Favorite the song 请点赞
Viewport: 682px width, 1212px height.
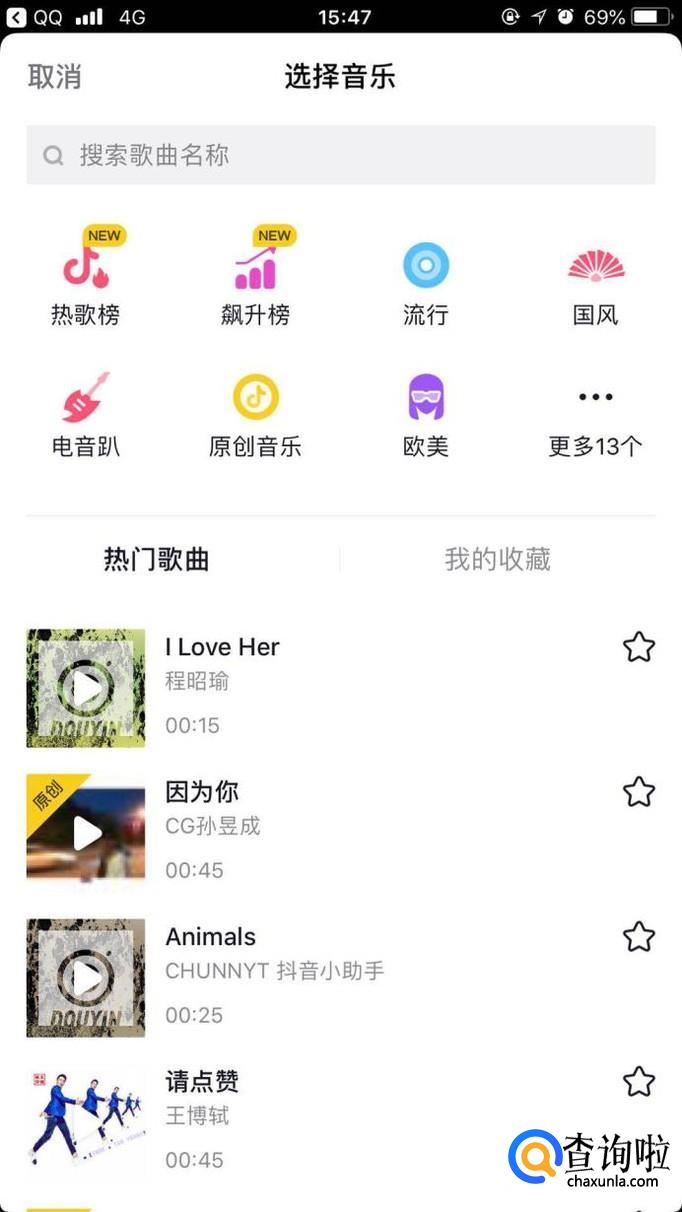(639, 1082)
